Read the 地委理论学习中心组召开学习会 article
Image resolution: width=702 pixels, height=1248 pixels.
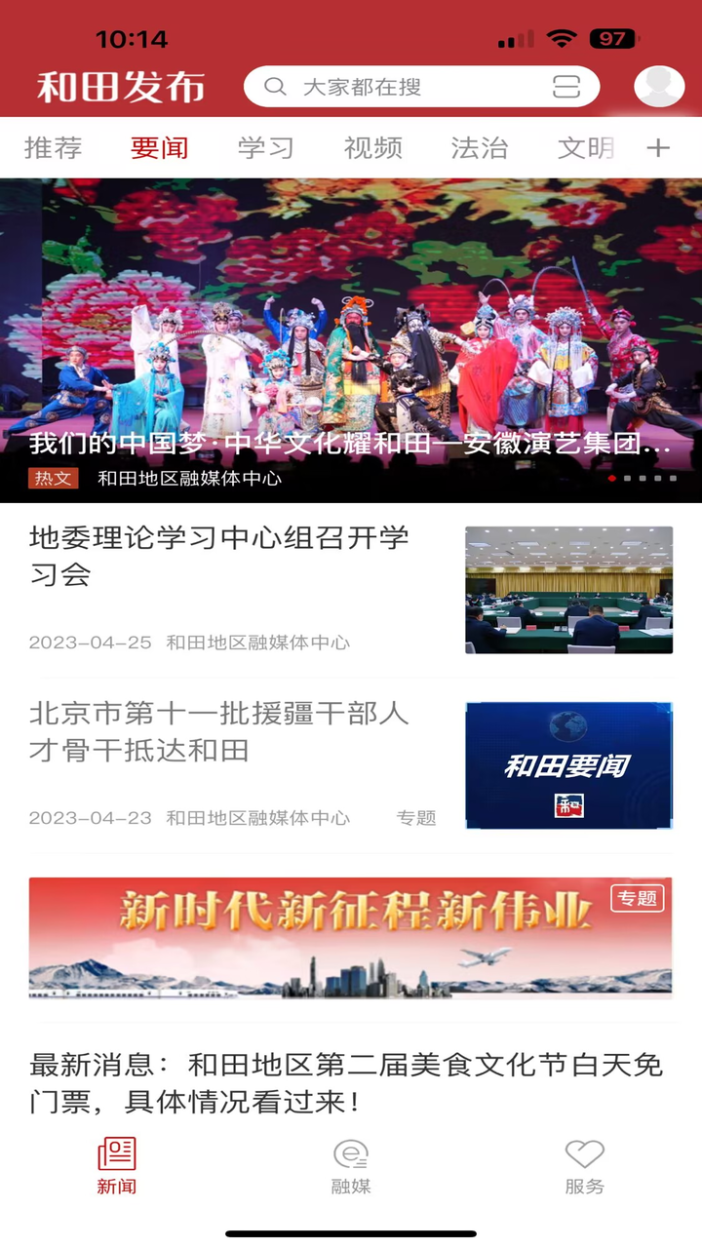click(x=220, y=556)
